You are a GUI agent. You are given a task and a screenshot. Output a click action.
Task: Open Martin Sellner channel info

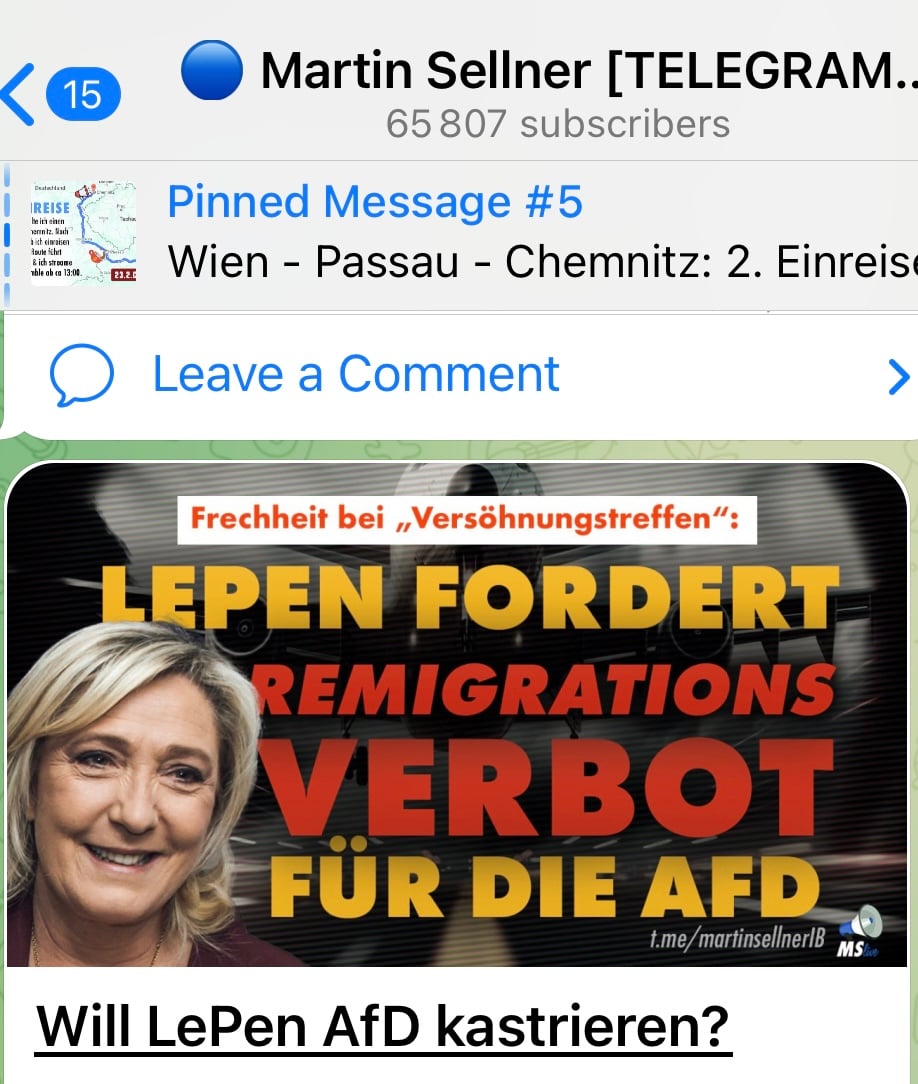click(560, 95)
